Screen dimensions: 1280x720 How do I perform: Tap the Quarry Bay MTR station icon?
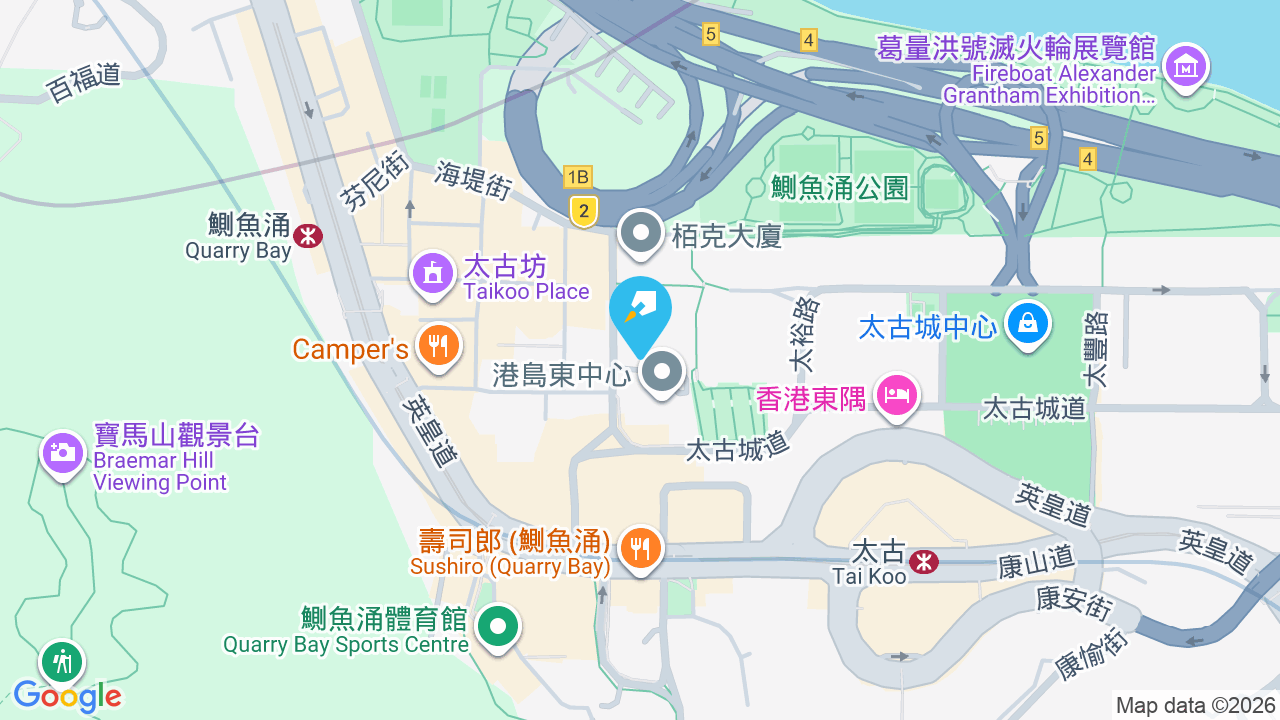[x=308, y=233]
